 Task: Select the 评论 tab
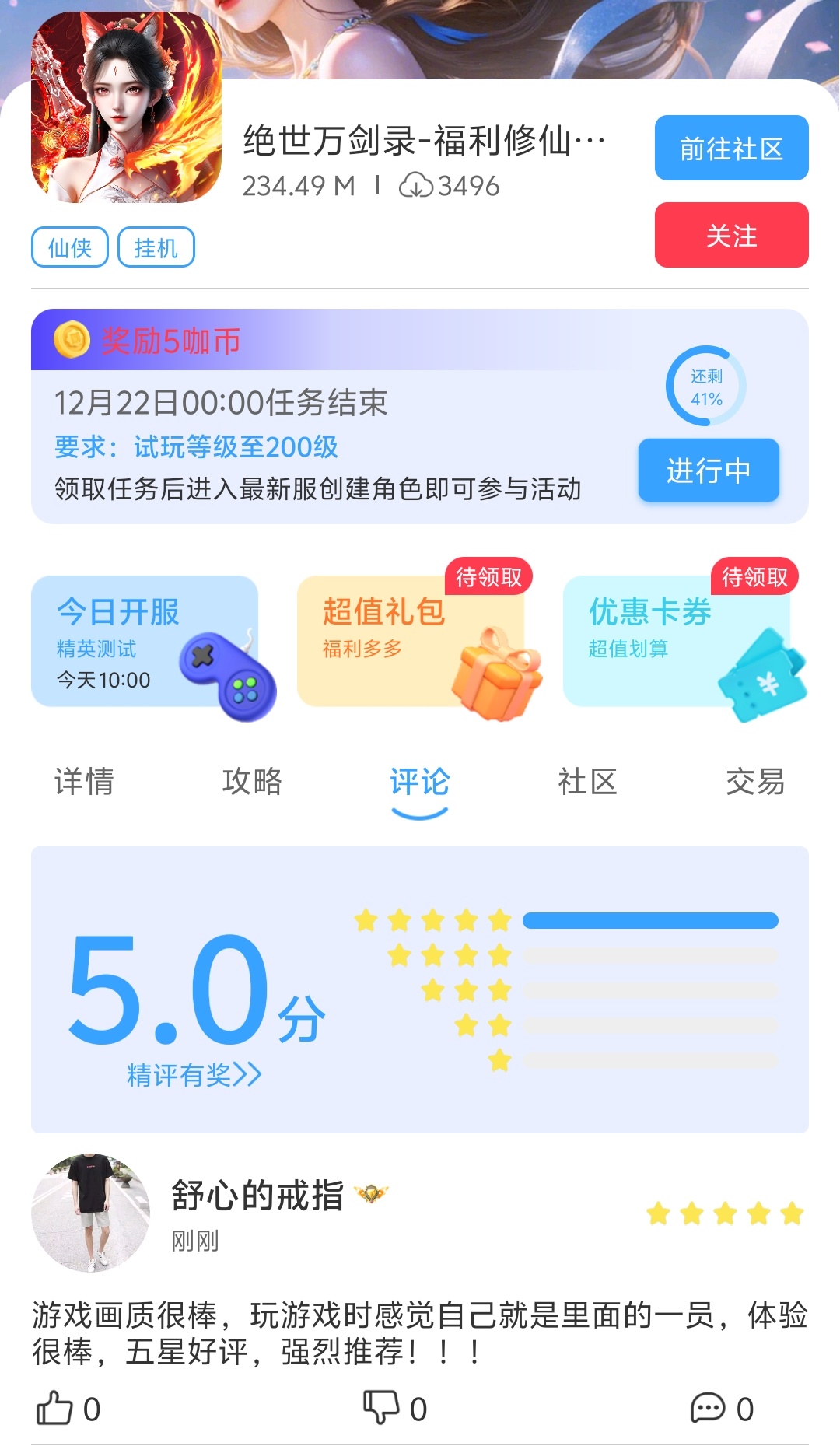point(420,782)
